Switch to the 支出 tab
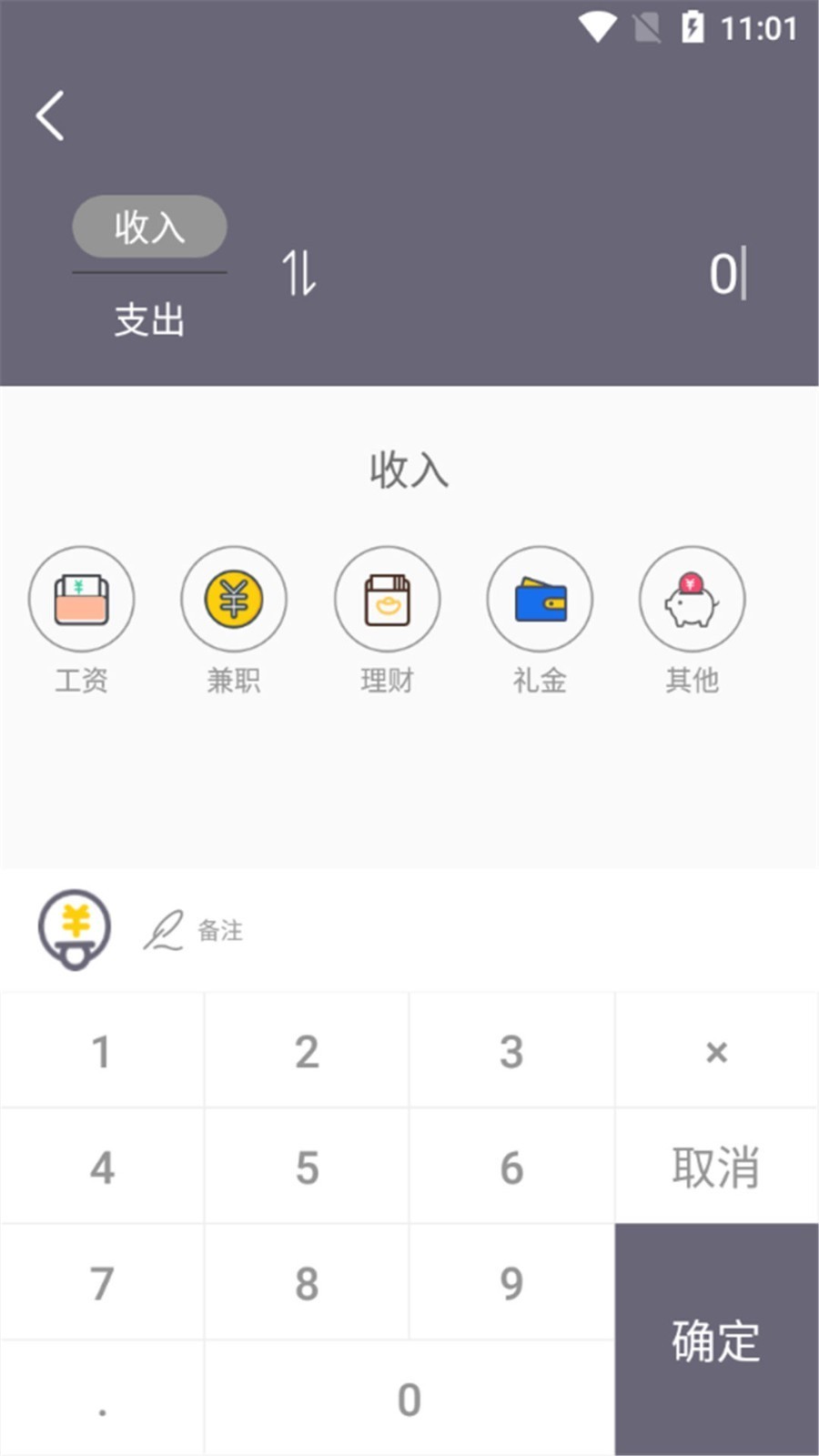Image resolution: width=819 pixels, height=1456 pixels. [x=149, y=320]
